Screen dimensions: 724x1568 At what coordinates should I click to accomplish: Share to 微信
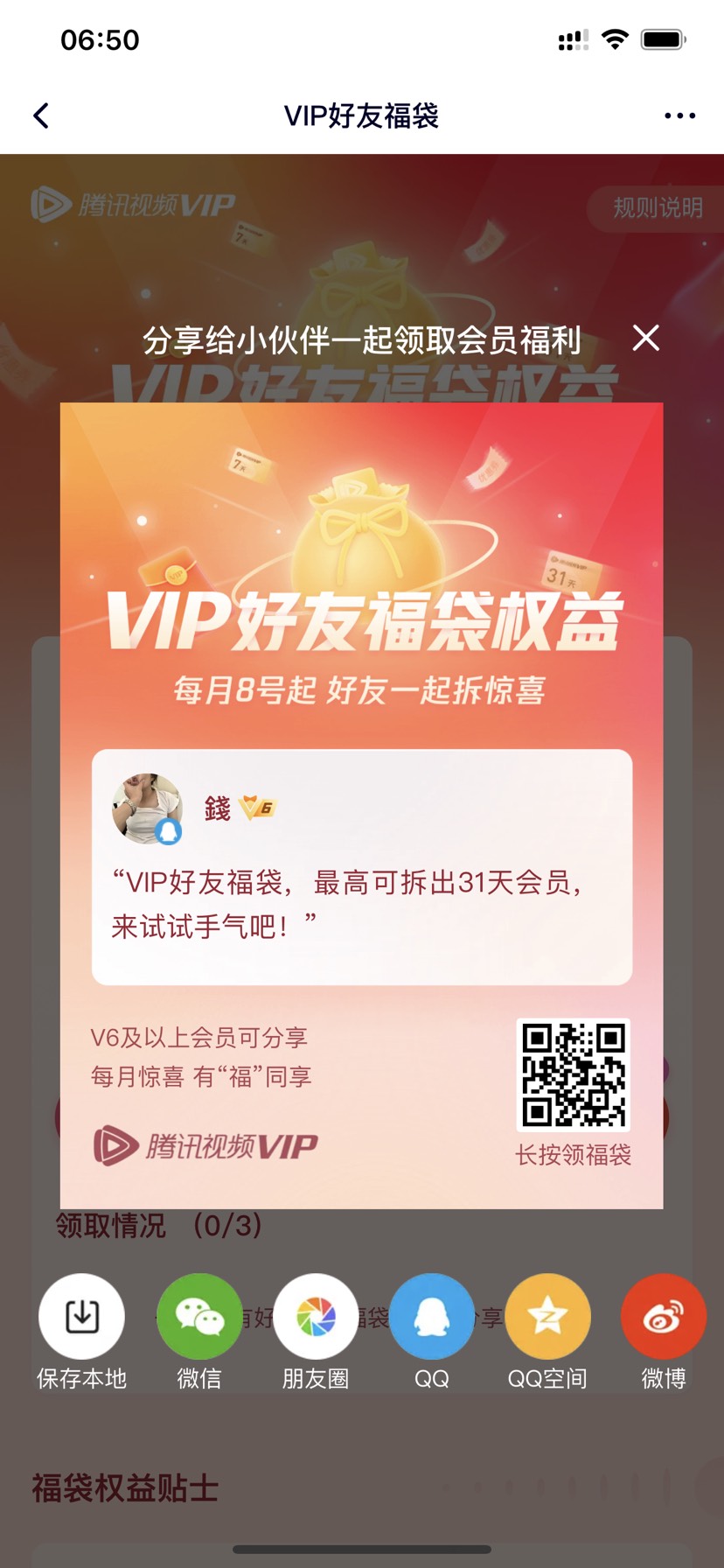click(199, 1316)
